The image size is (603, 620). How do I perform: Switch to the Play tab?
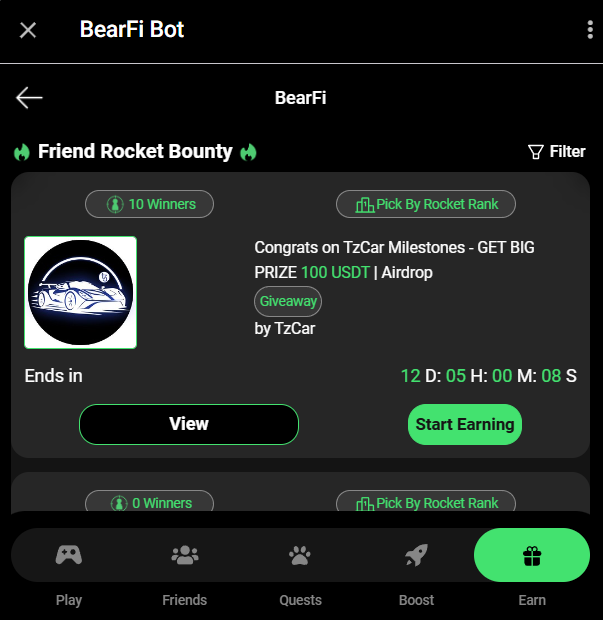click(x=69, y=567)
